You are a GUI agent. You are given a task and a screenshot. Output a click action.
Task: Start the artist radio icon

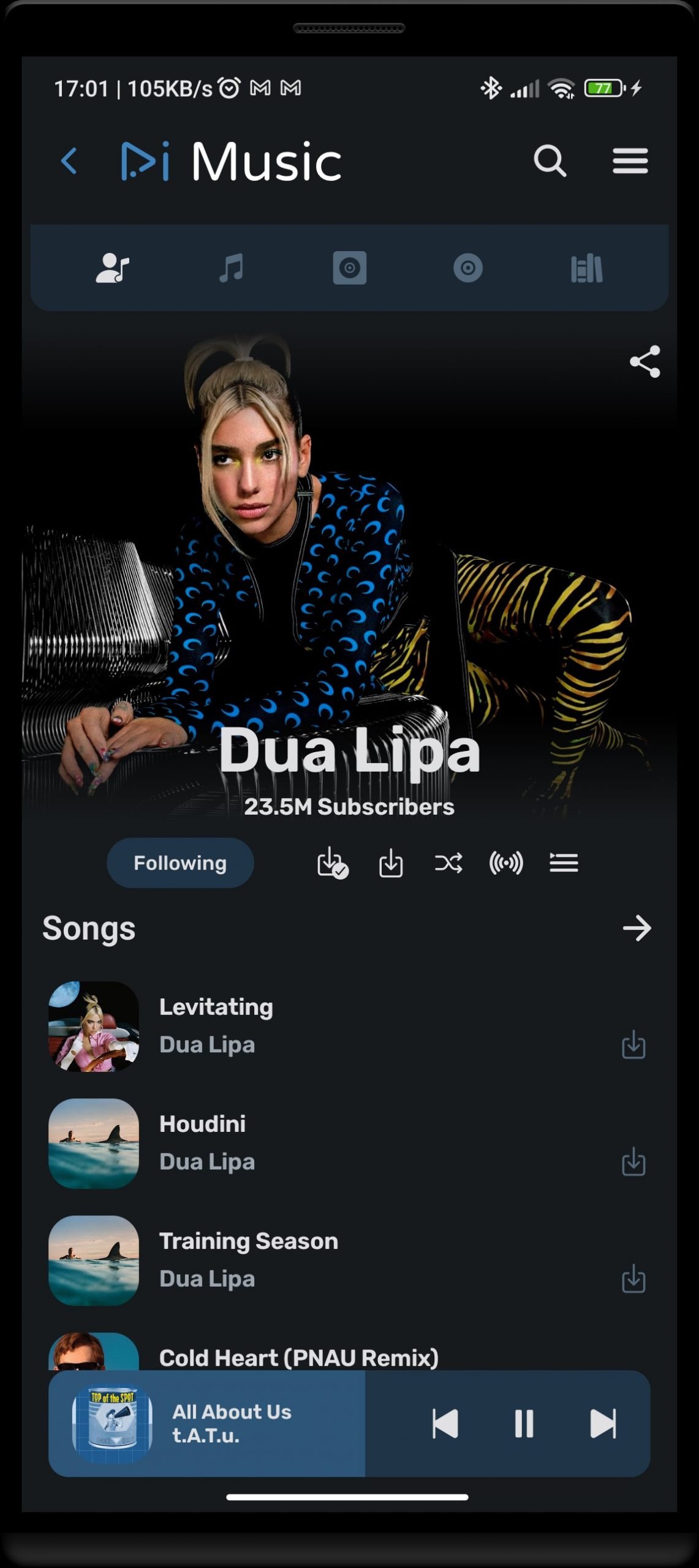coord(506,863)
